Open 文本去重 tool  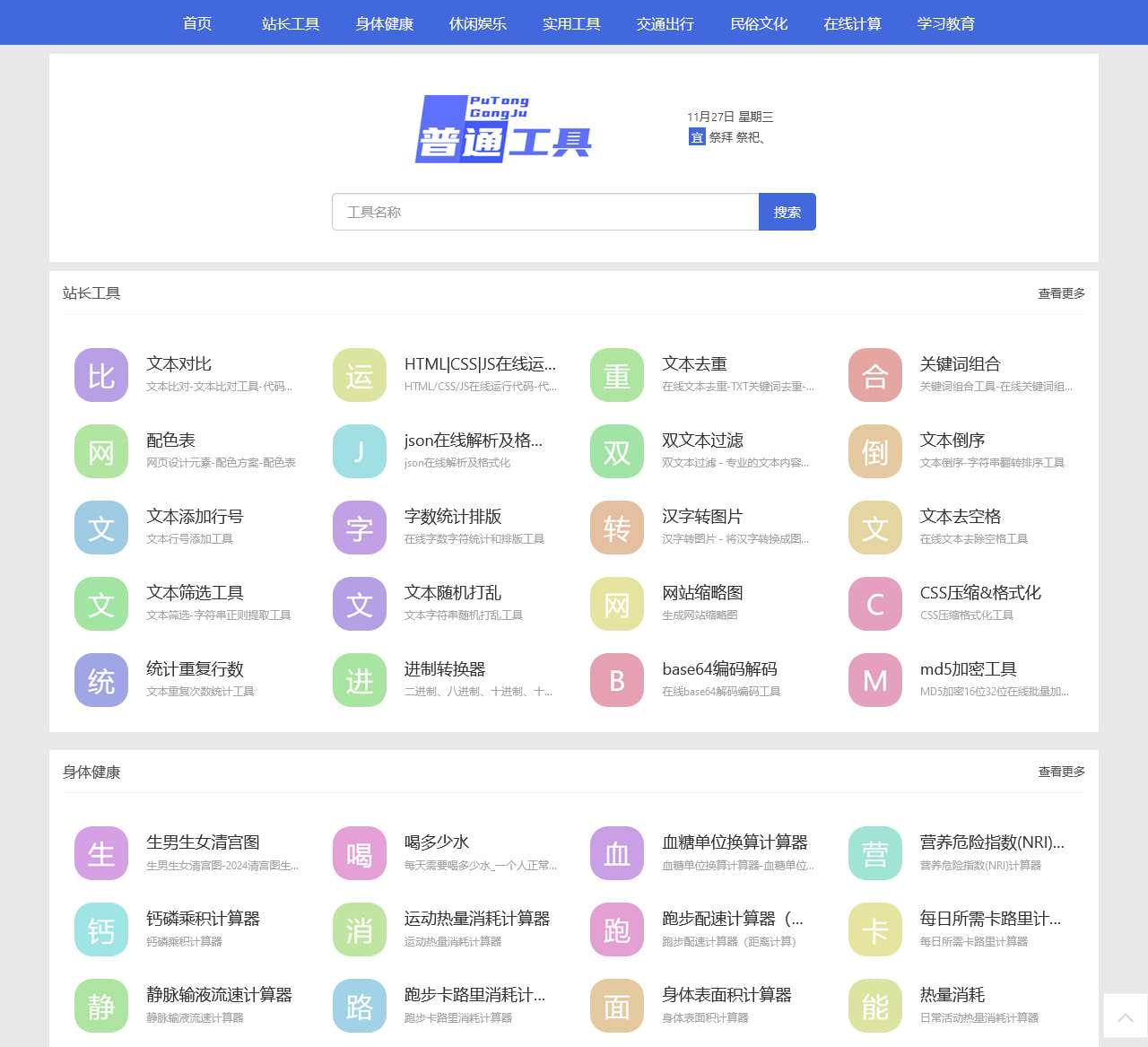pyautogui.click(x=694, y=364)
